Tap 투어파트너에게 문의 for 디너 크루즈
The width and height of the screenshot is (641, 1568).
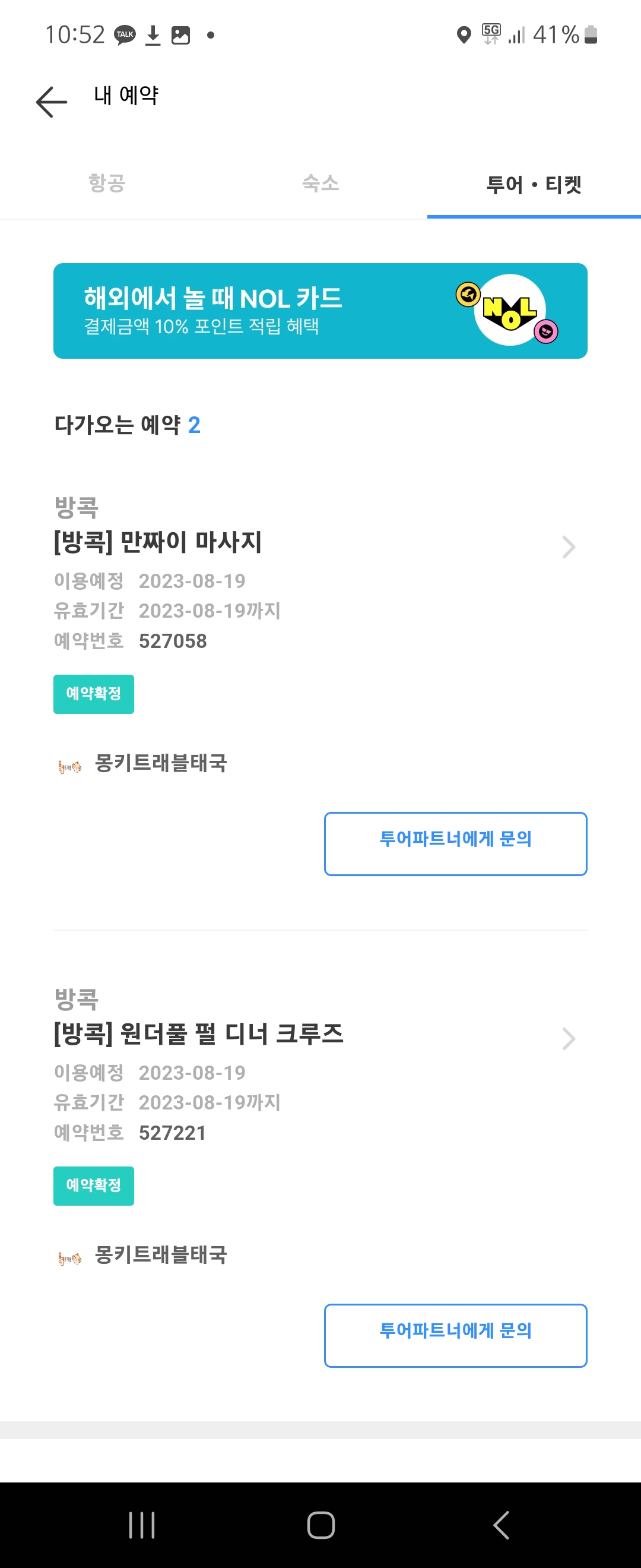[x=455, y=1336]
